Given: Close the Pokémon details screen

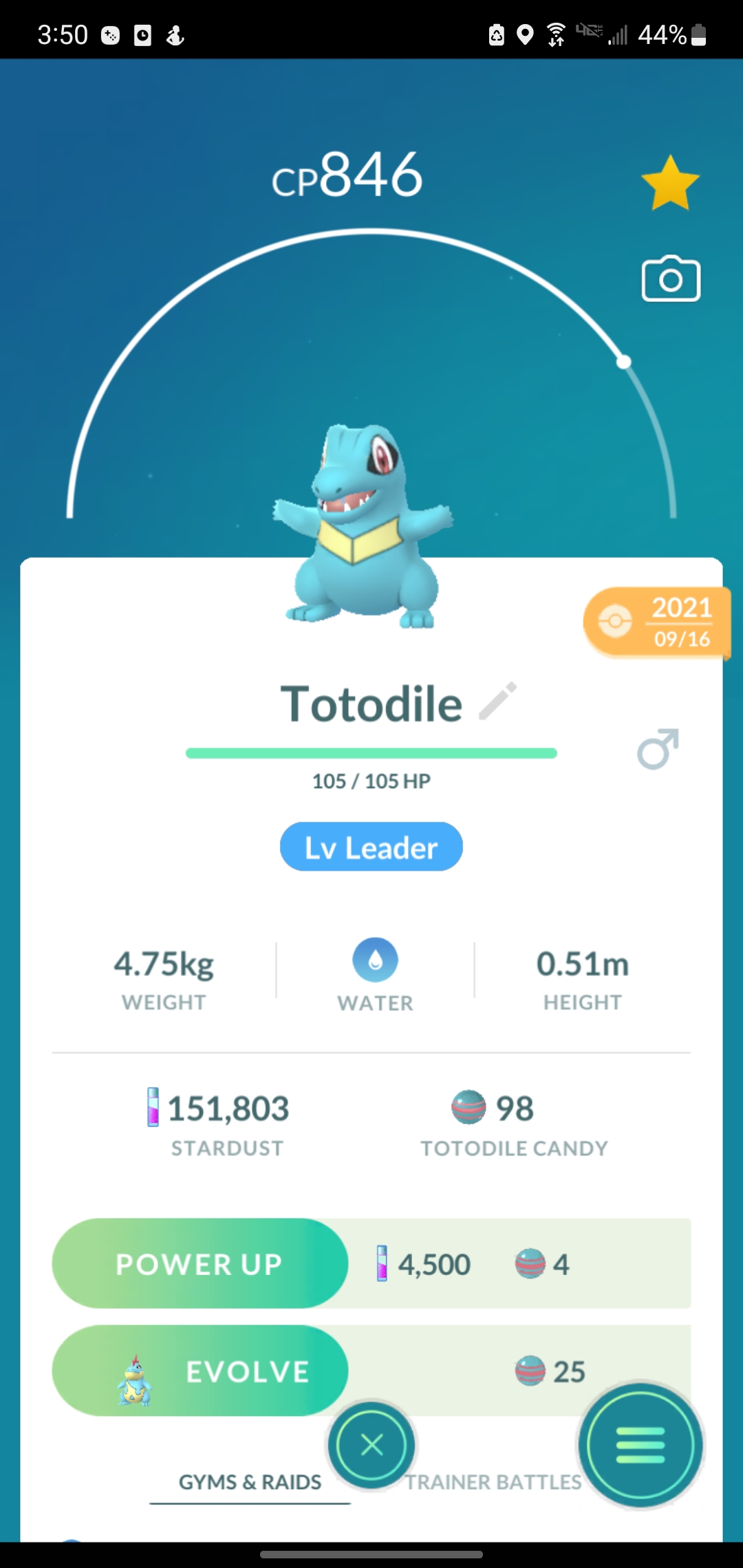Looking at the screenshot, I should pyautogui.click(x=372, y=1445).
